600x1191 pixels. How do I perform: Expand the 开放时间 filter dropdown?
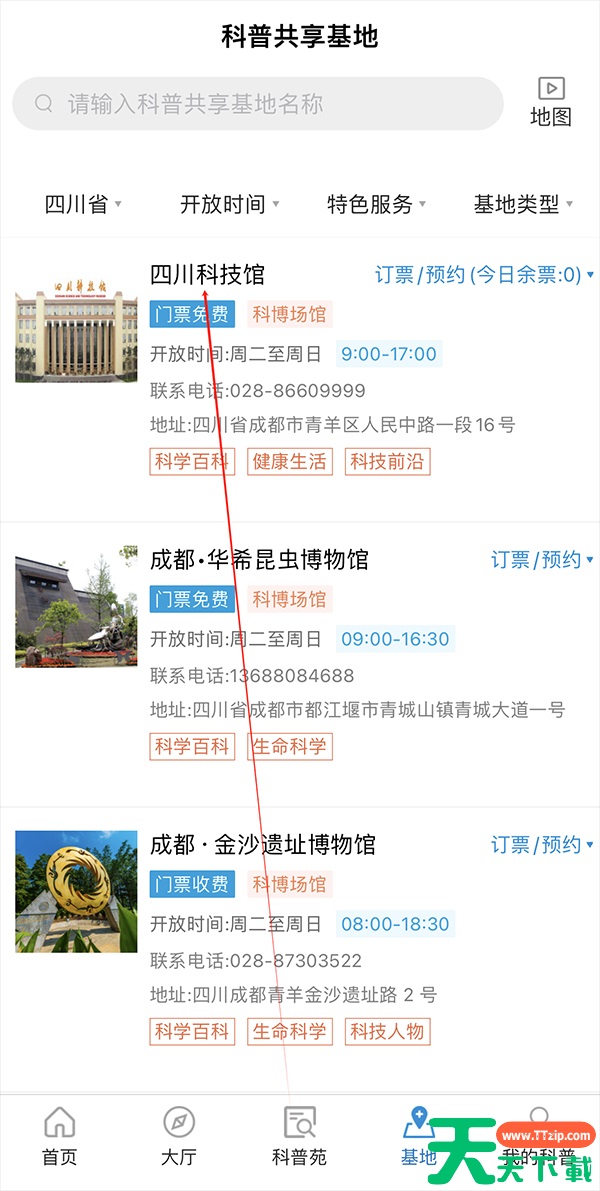[229, 205]
